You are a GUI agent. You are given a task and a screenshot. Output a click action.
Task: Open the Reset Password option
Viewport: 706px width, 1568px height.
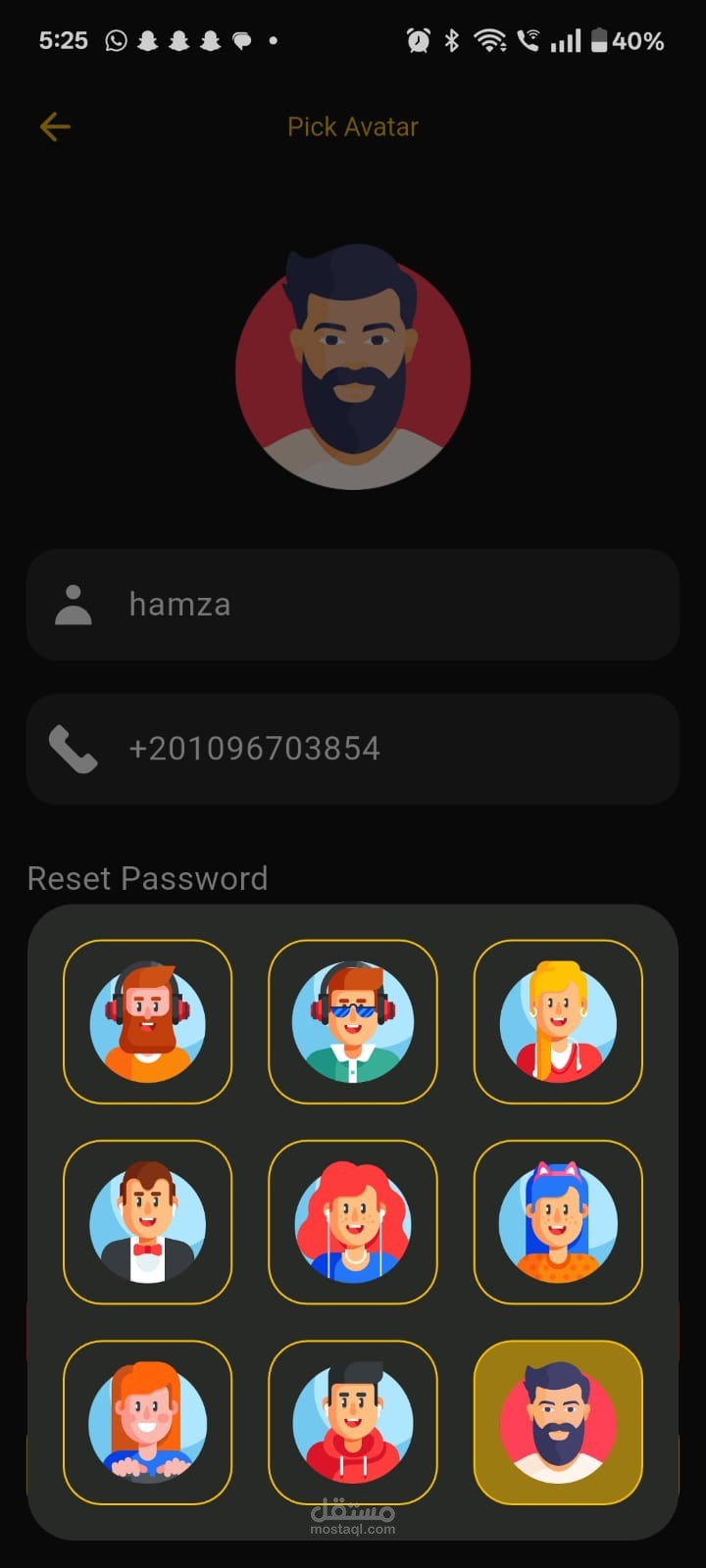pos(147,878)
